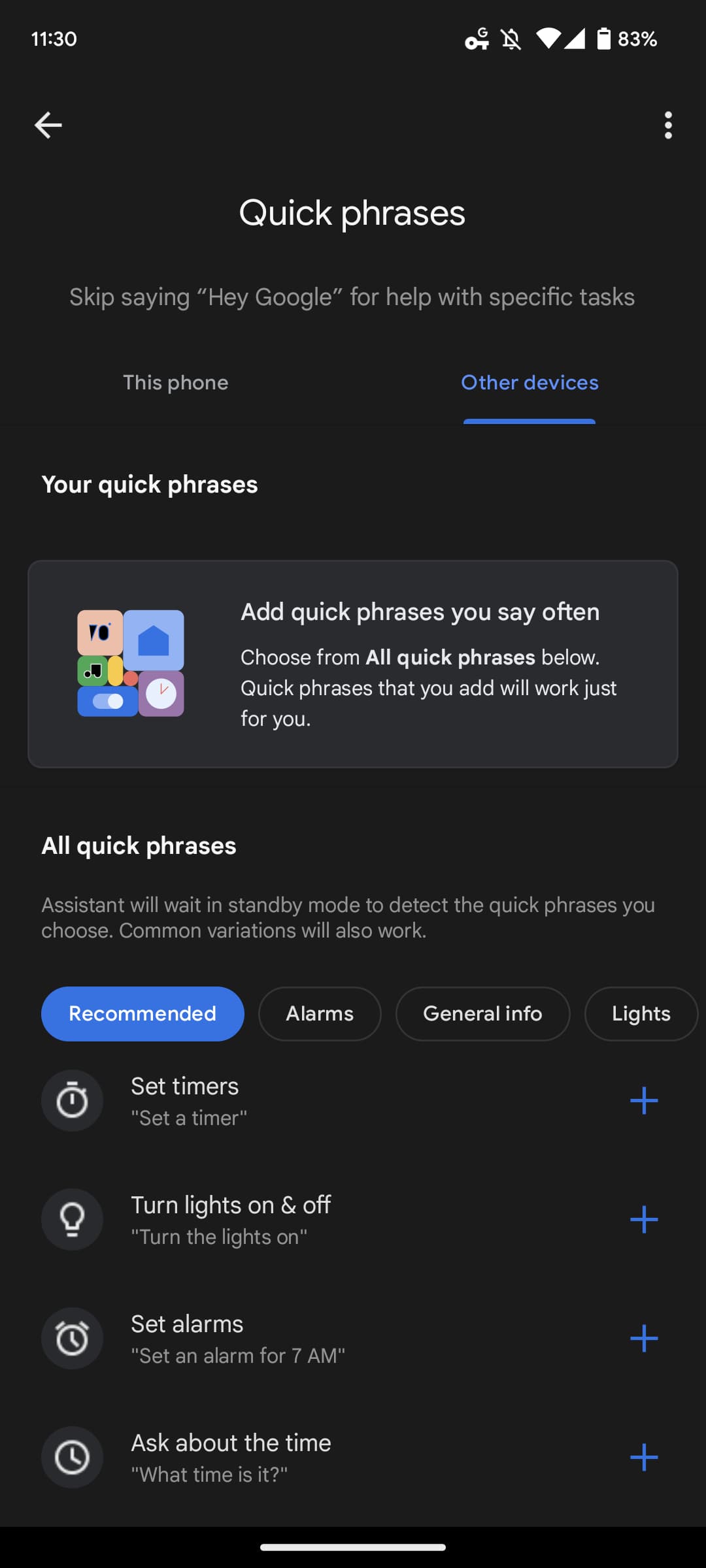Show the Lights category chip
Image resolution: width=706 pixels, height=1568 pixels.
click(x=641, y=1013)
